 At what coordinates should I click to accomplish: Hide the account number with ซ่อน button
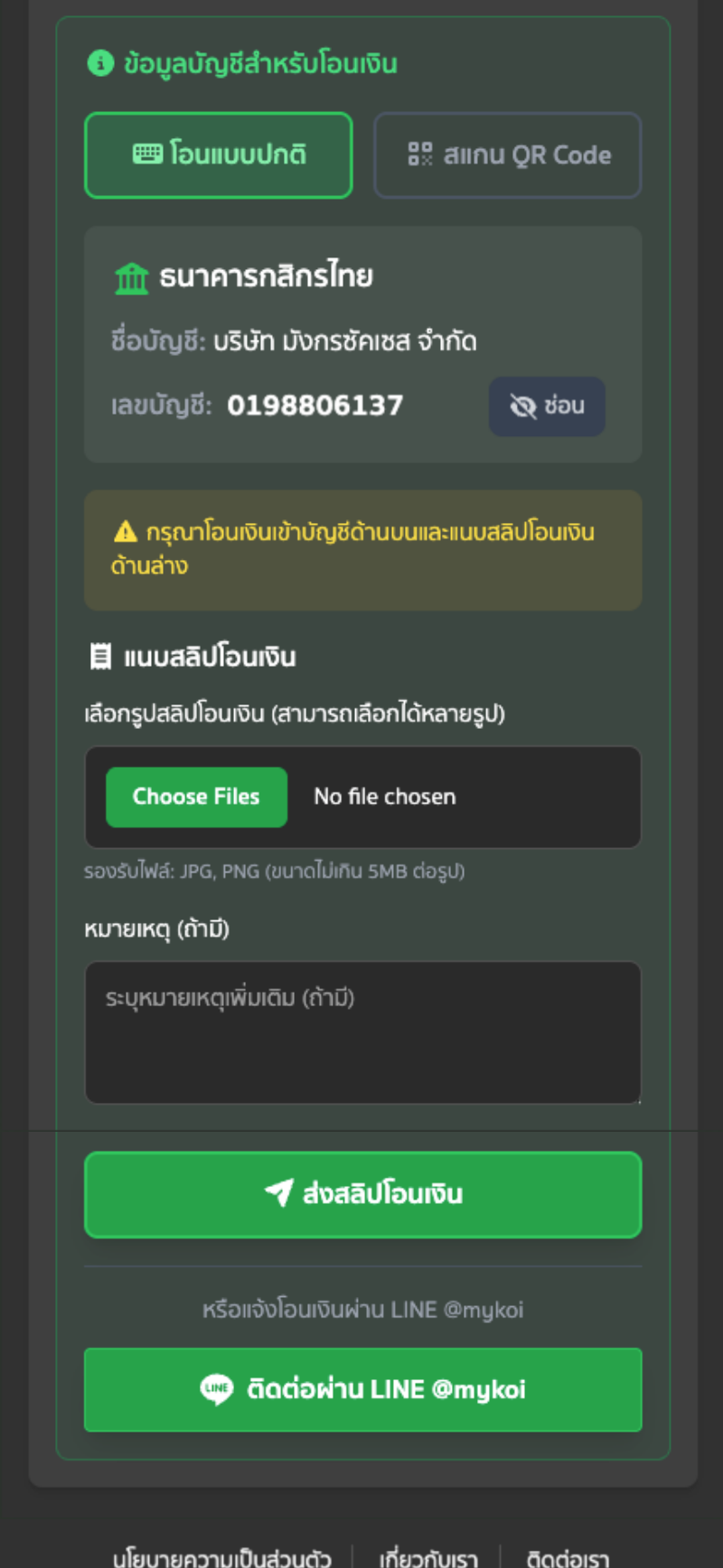(547, 406)
